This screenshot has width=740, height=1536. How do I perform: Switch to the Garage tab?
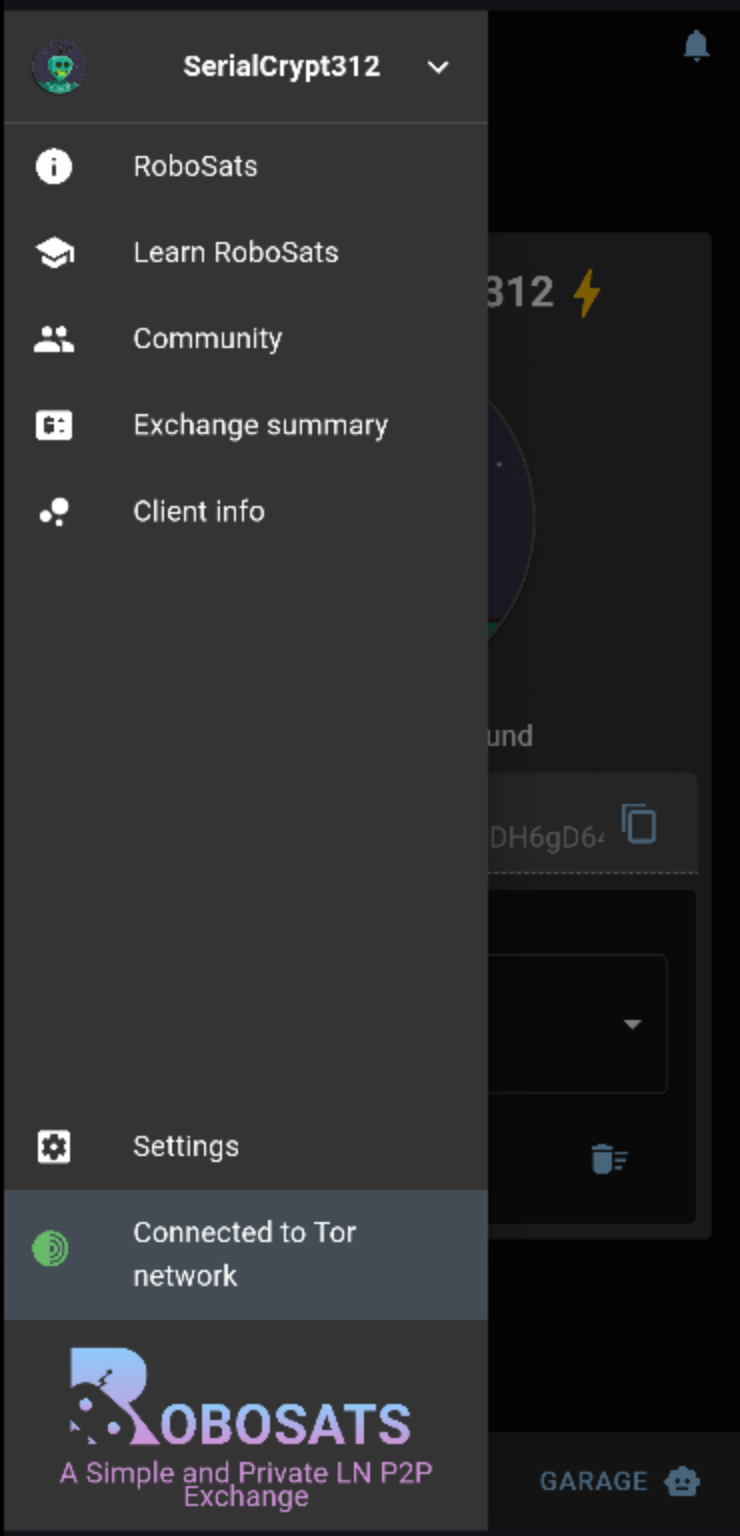618,1481
